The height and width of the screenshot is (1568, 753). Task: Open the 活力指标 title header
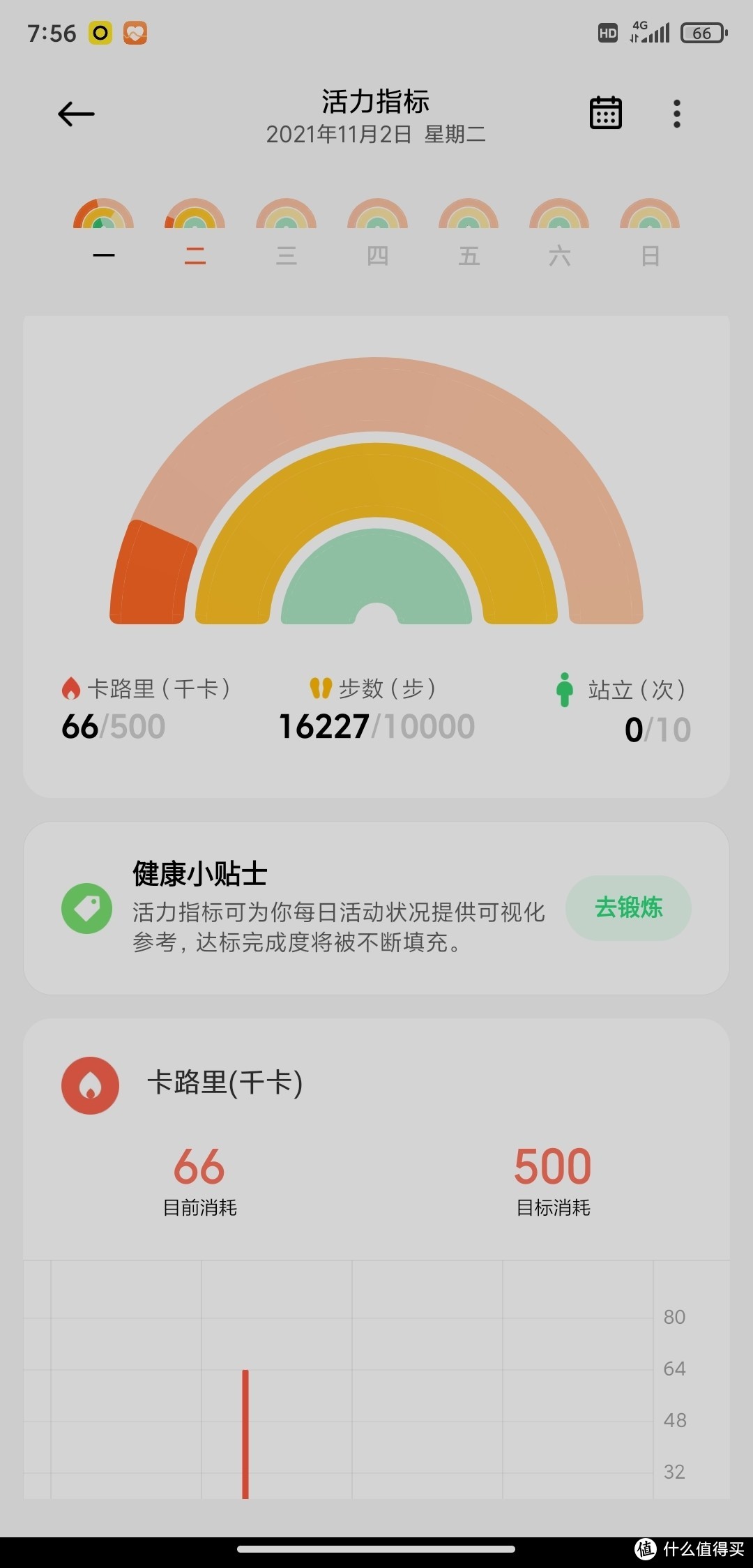click(376, 101)
